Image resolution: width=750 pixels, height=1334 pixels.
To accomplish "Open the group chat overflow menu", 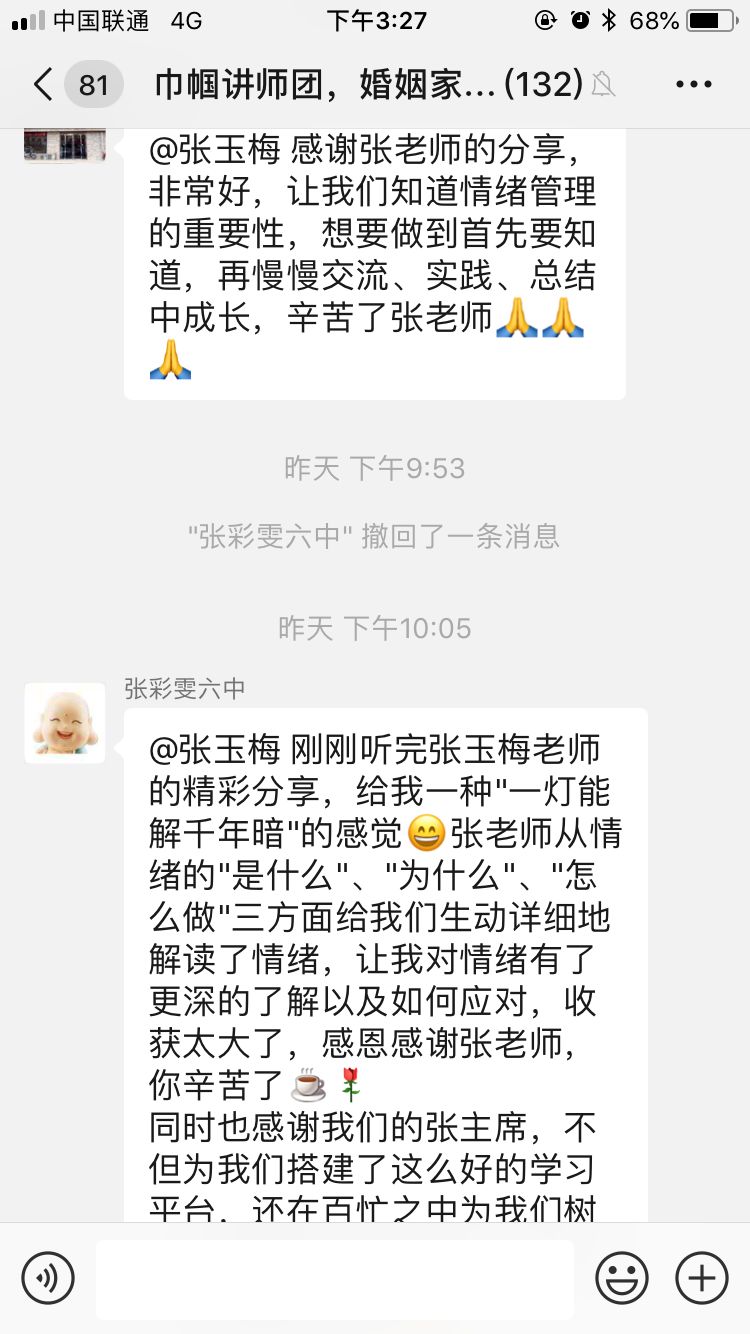I will tap(693, 85).
